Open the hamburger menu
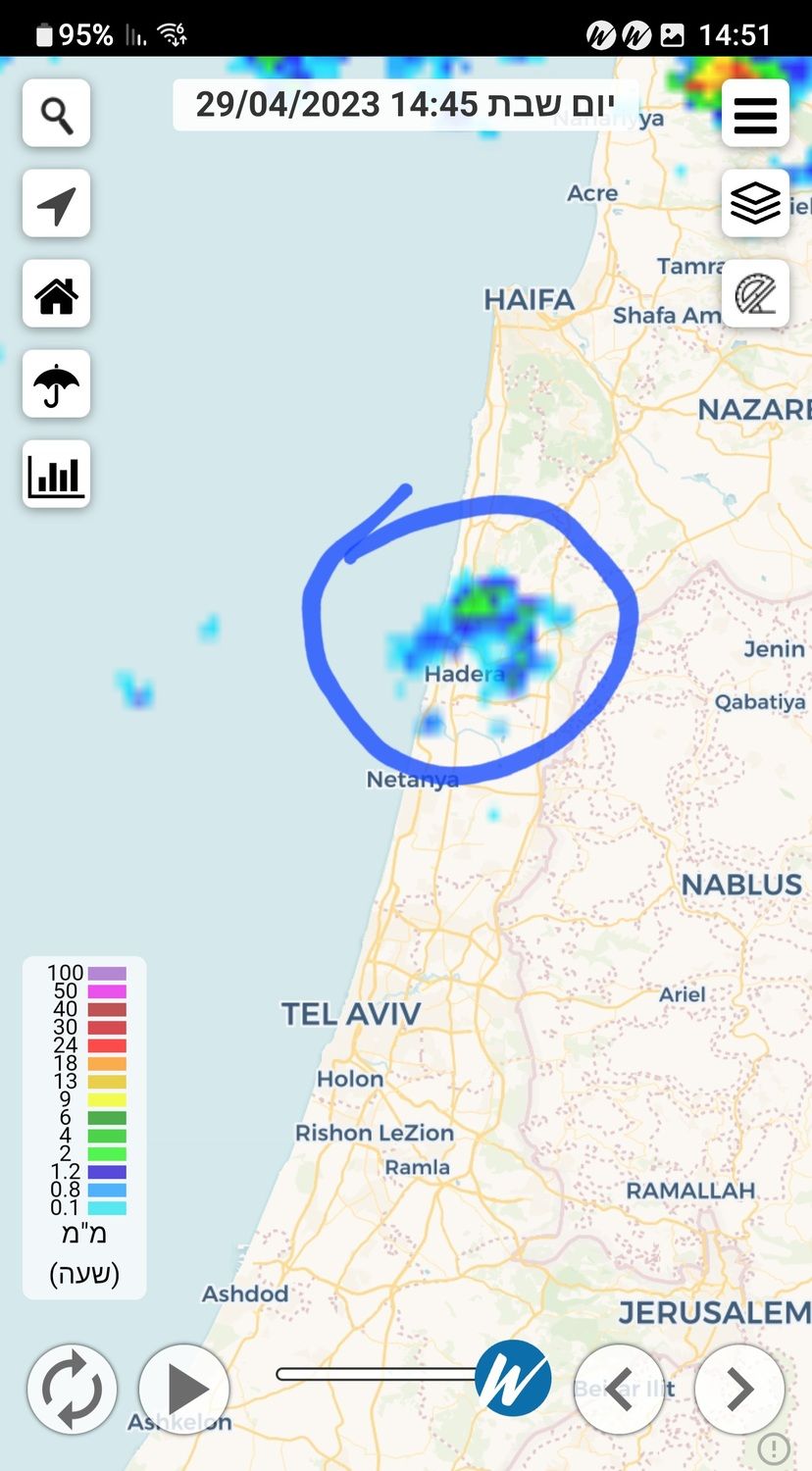 pyautogui.click(x=755, y=114)
